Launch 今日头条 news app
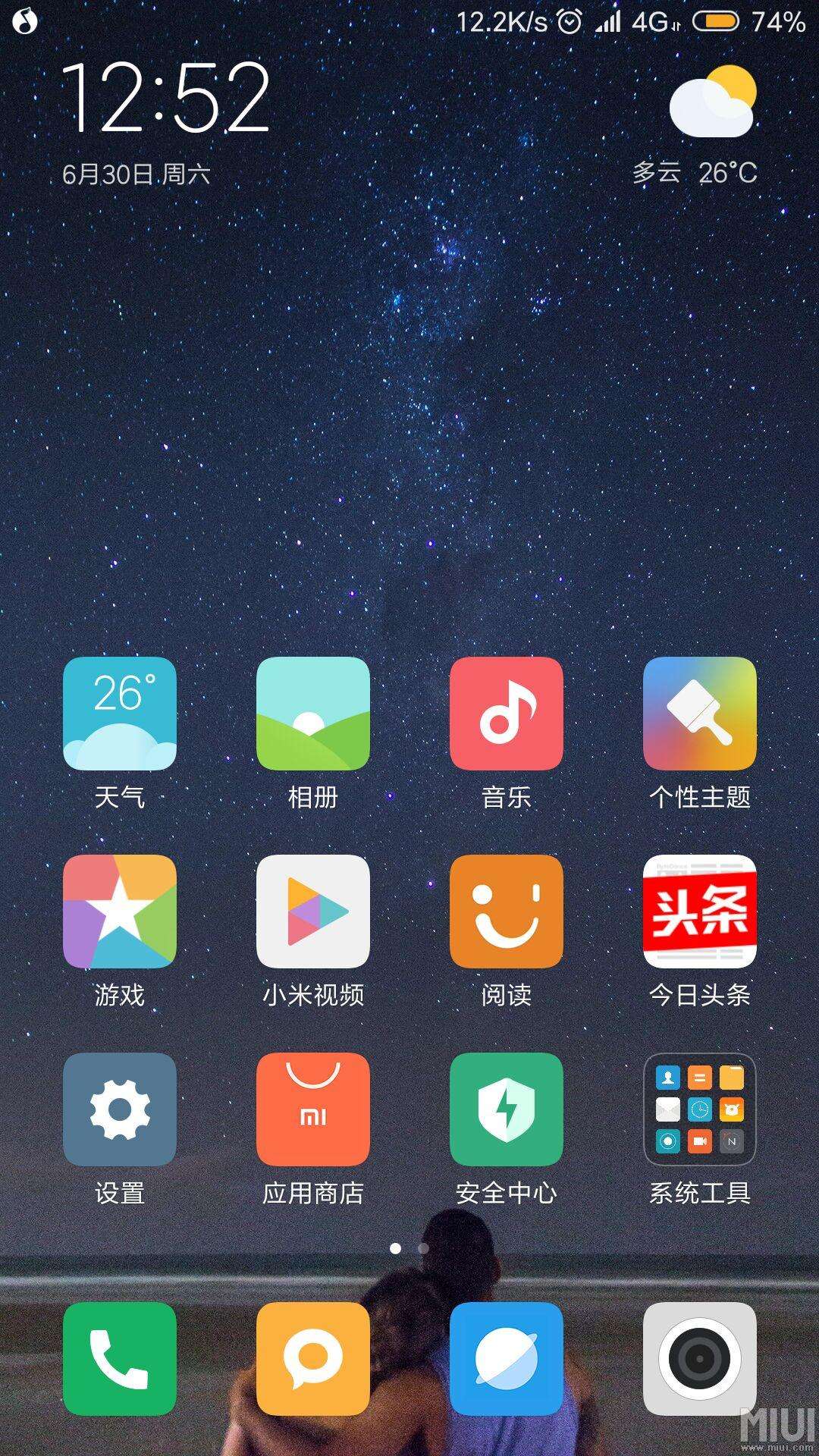 pos(699,912)
